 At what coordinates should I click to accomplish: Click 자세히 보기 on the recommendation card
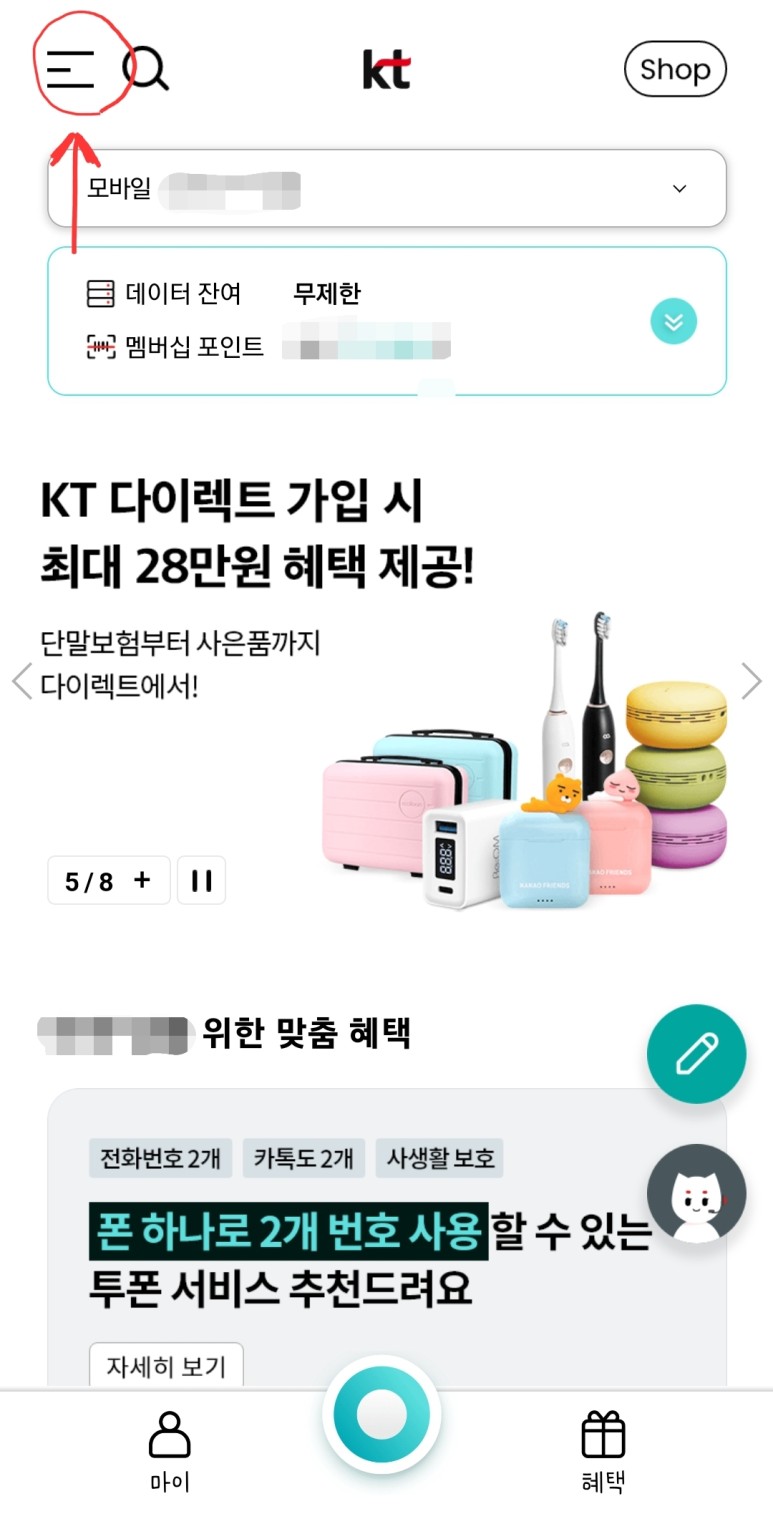click(x=166, y=1363)
